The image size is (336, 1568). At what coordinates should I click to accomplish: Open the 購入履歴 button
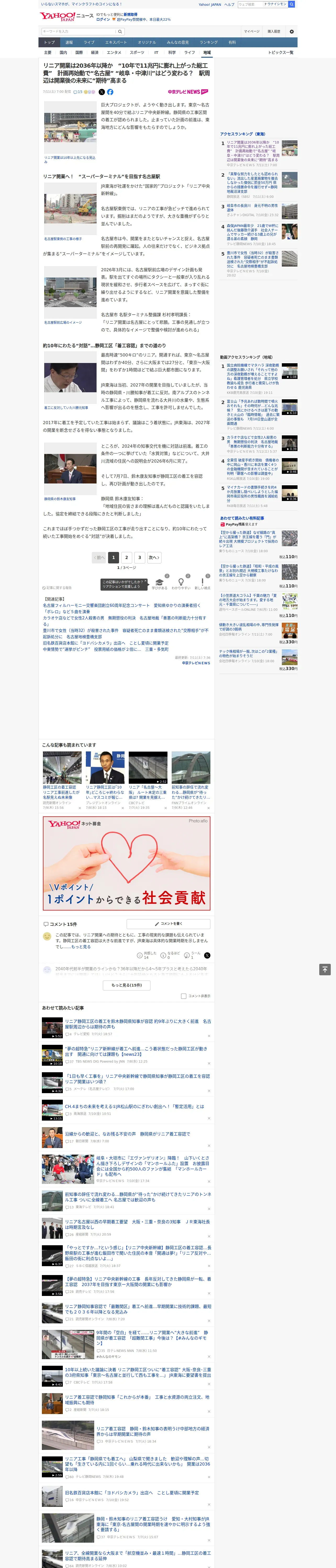coord(274,32)
